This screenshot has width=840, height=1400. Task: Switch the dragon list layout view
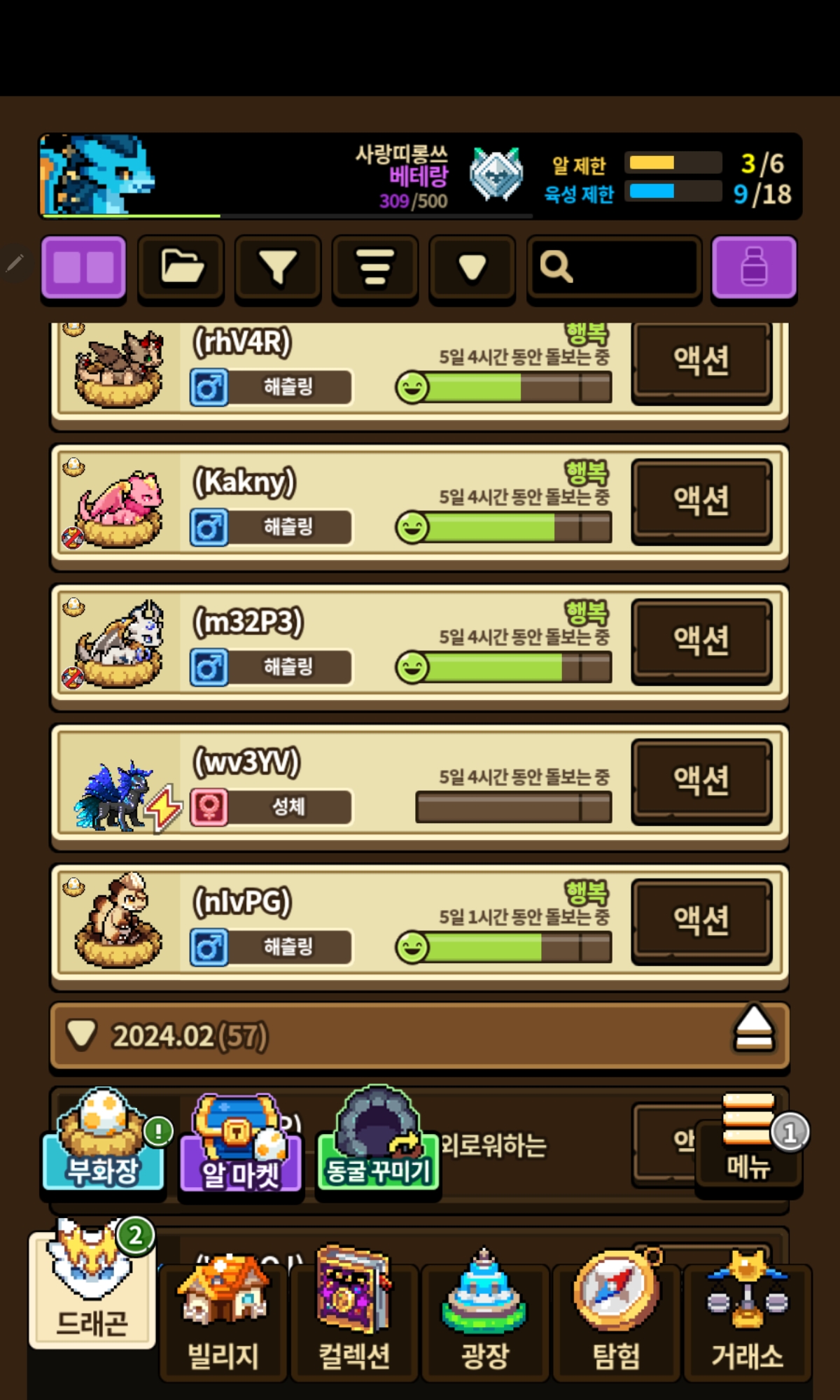(x=83, y=268)
